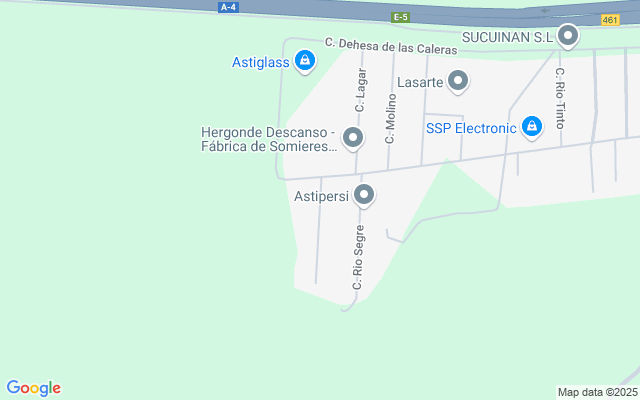Tap the Lasarte location pin
Screen dimensions: 640x400
coord(458,81)
